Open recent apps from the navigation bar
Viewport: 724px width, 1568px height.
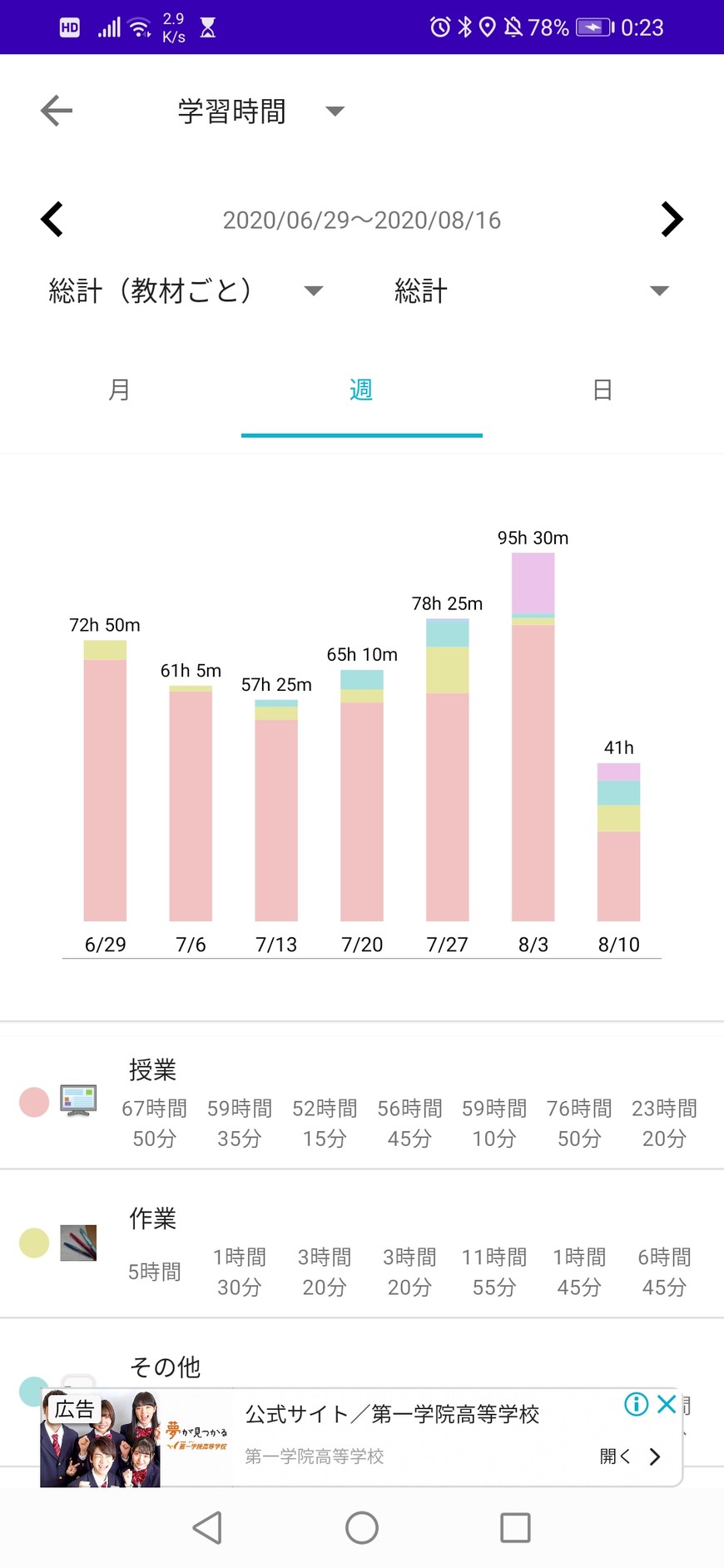pyautogui.click(x=515, y=1527)
